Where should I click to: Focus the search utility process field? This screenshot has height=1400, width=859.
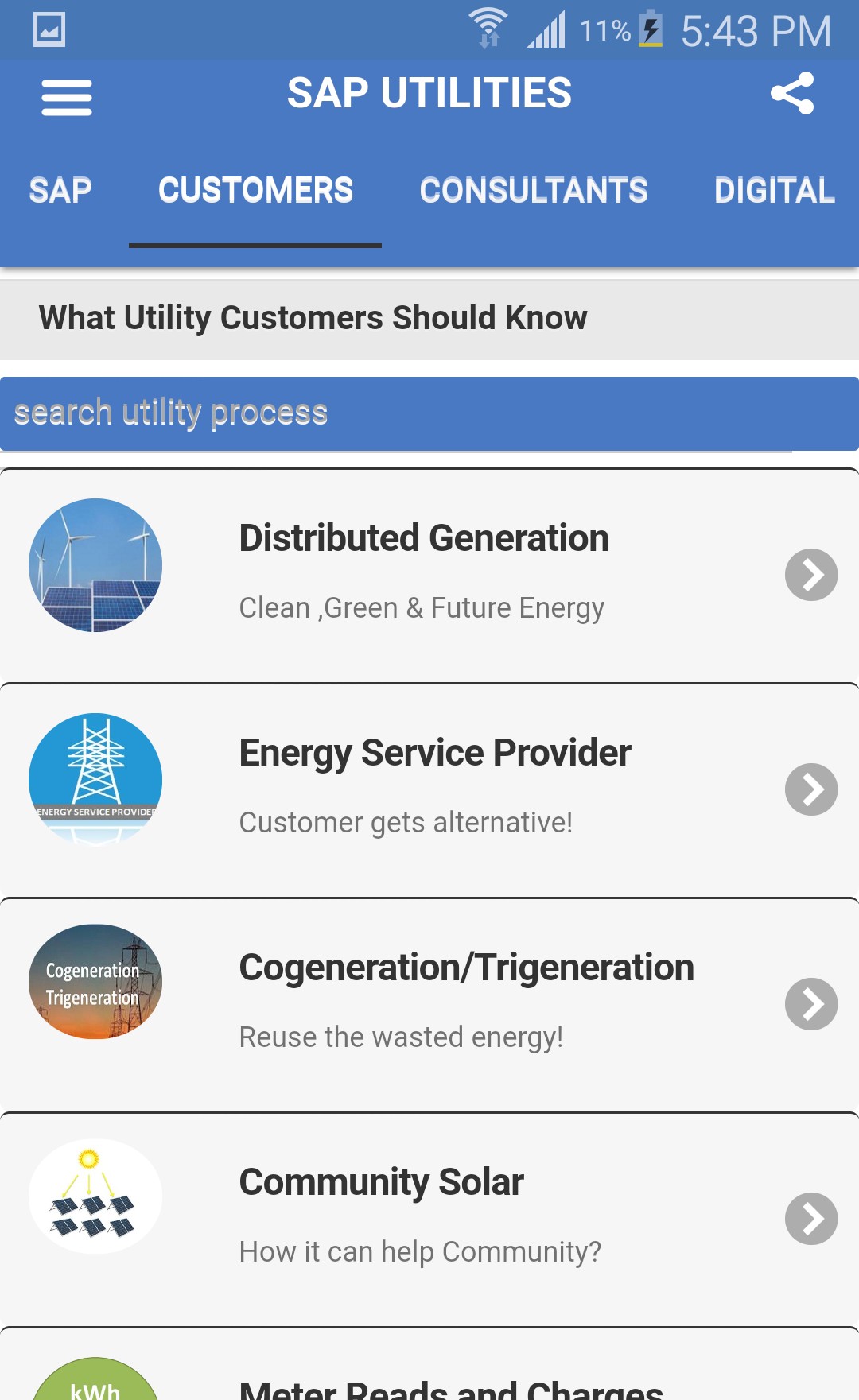tap(429, 413)
